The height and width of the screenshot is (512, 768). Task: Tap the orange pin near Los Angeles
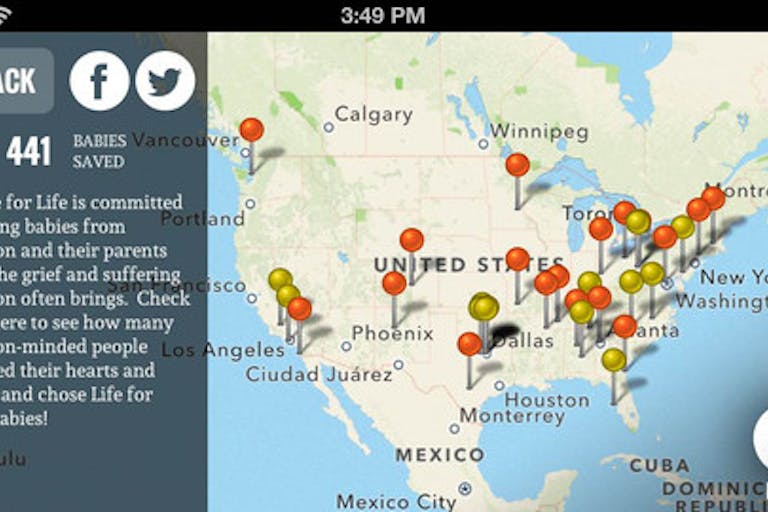pos(299,309)
